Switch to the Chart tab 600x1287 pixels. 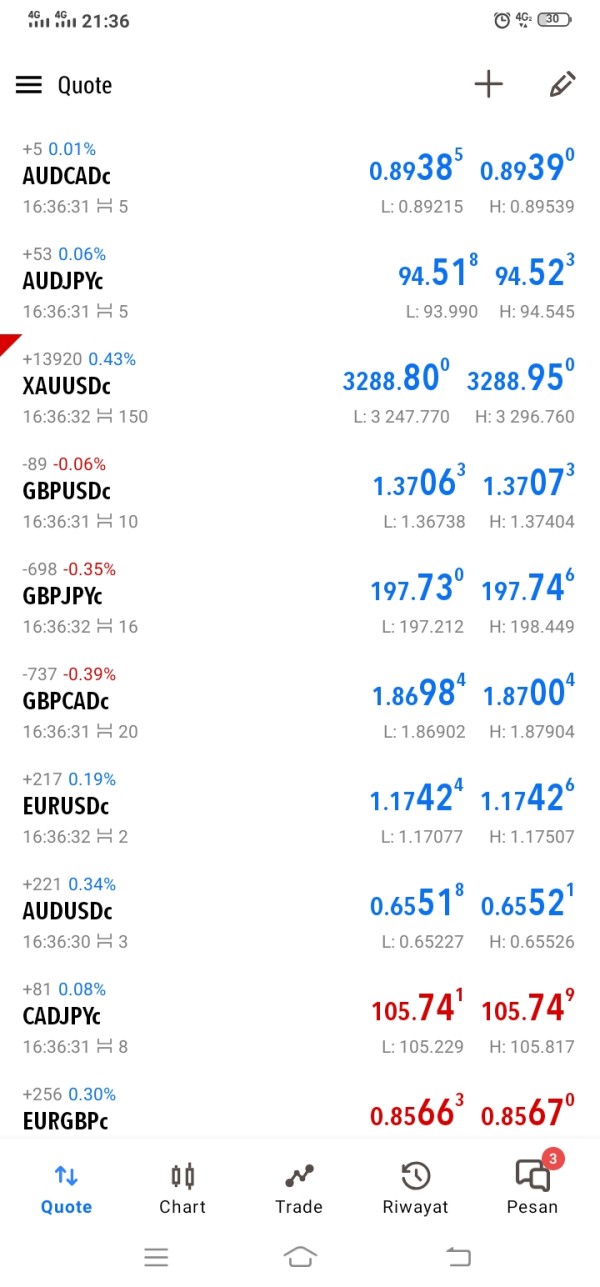click(182, 1188)
